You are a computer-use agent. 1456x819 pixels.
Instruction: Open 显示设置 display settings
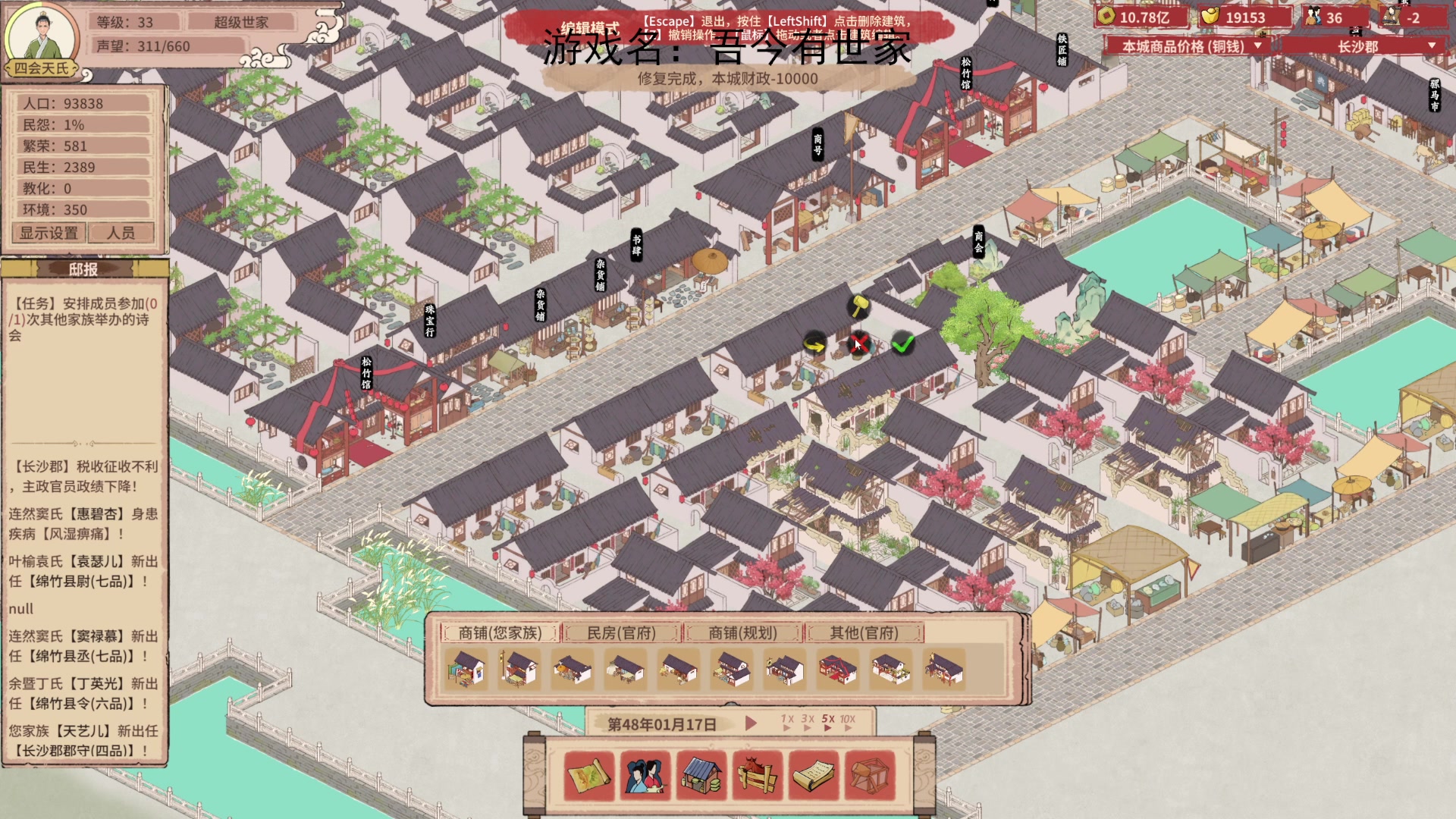[x=49, y=233]
